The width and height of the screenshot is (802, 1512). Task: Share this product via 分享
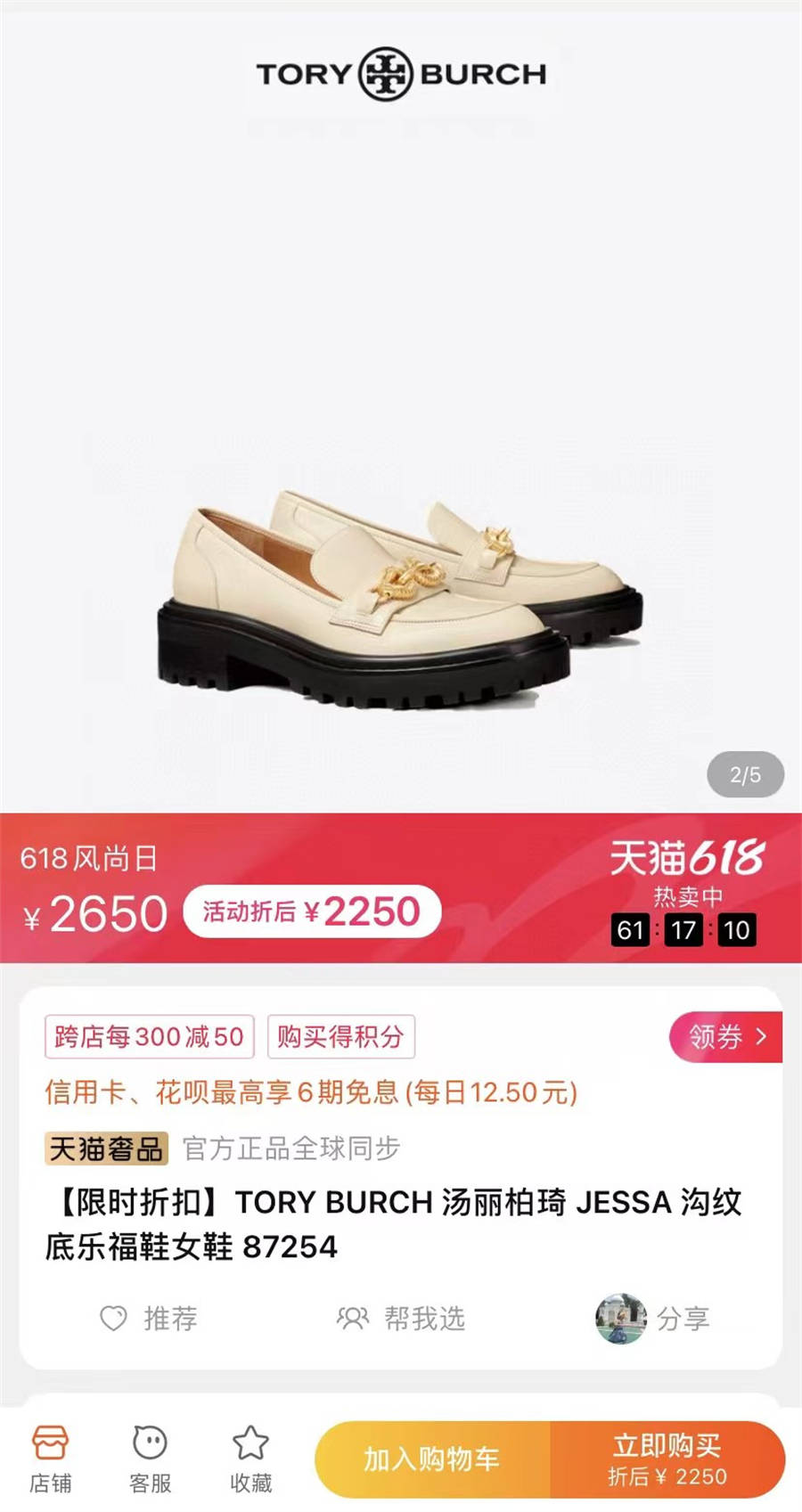click(x=653, y=1318)
